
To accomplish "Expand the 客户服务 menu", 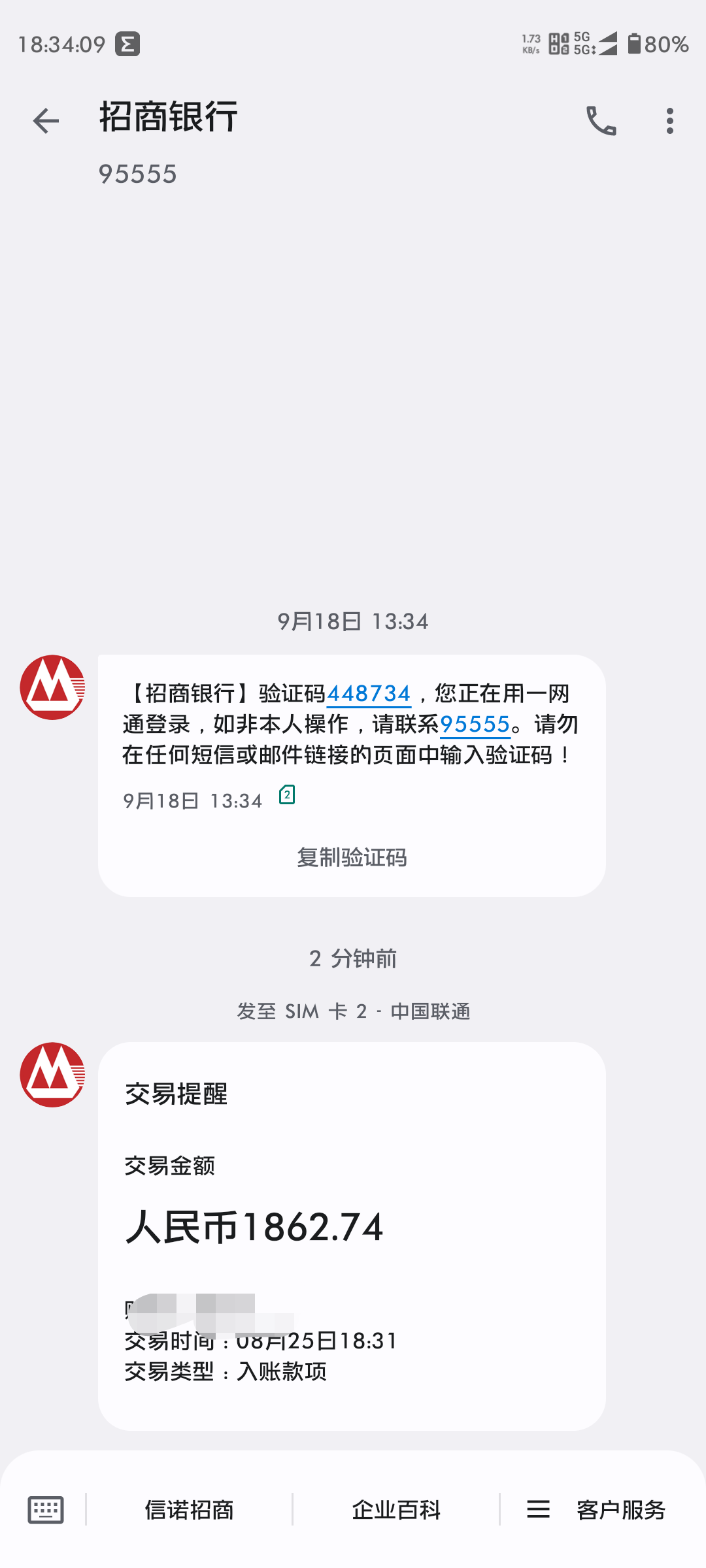I will click(597, 1510).
